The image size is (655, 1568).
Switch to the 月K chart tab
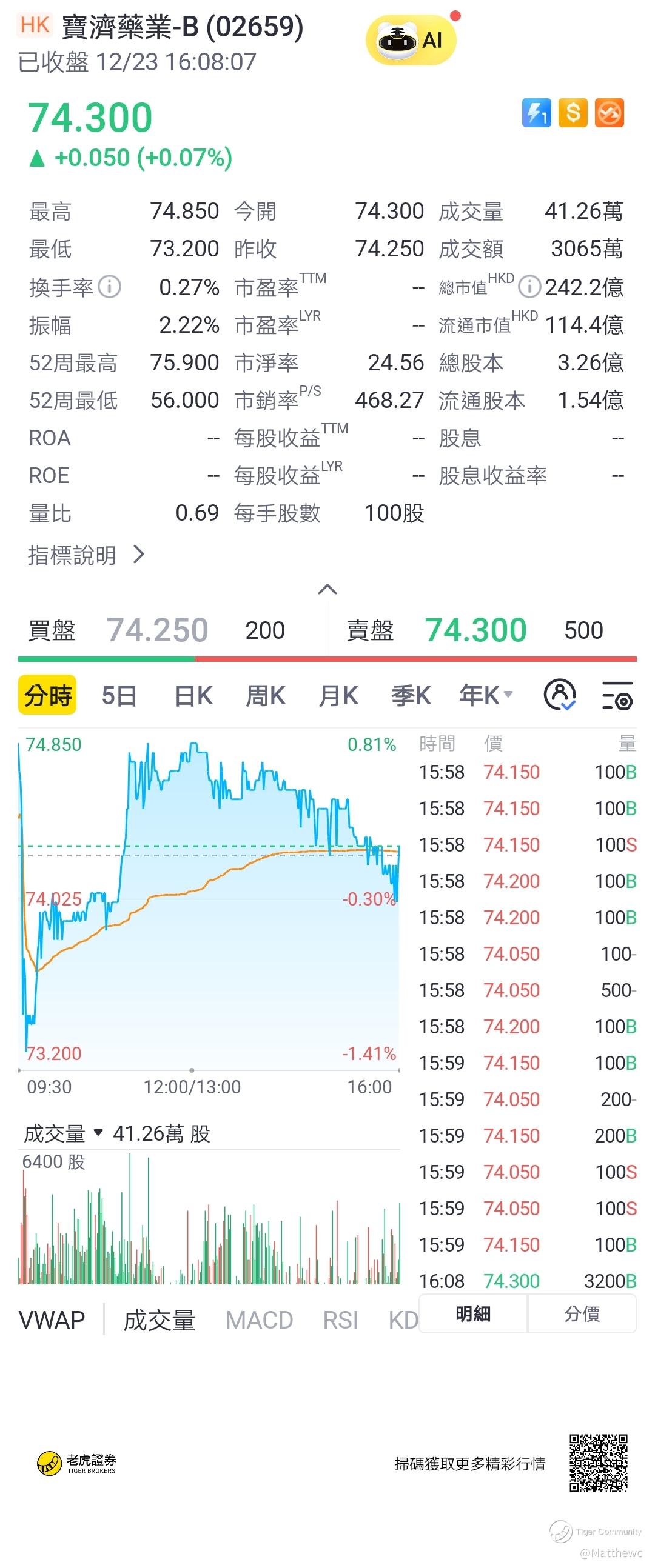point(338,695)
